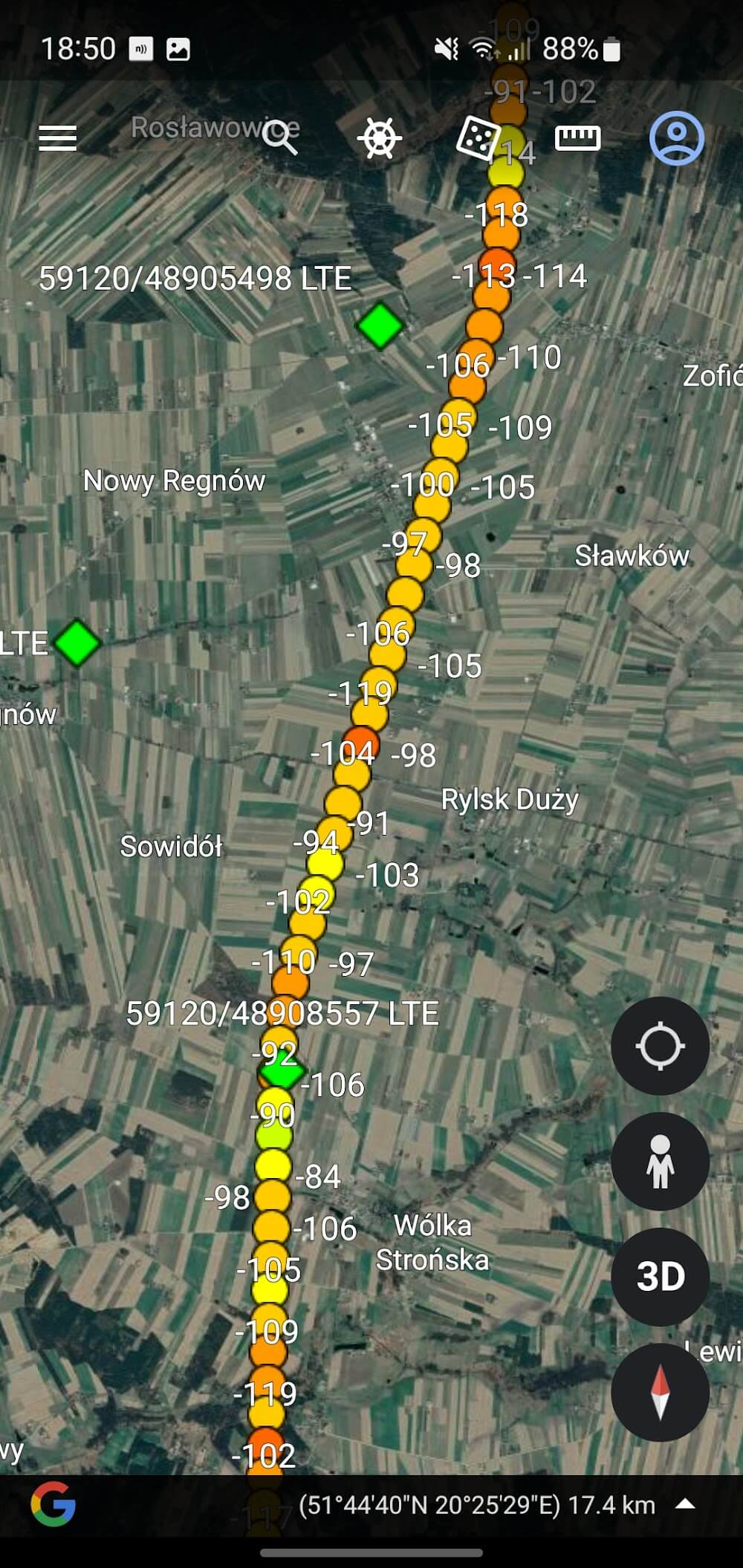This screenshot has width=743, height=1568.
Task: Tap the dice random location icon
Action: [x=478, y=138]
